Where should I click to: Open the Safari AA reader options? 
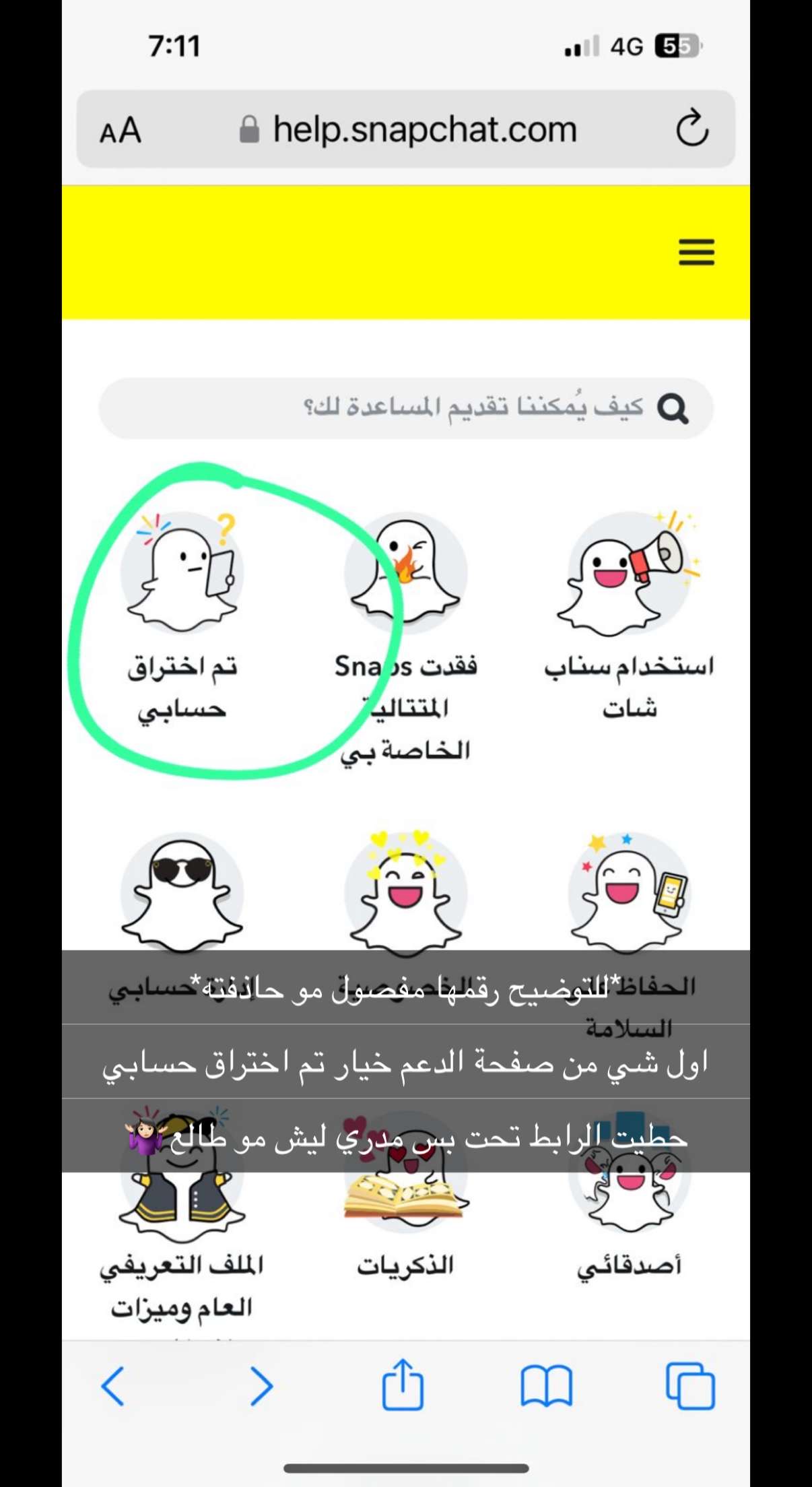(x=121, y=130)
